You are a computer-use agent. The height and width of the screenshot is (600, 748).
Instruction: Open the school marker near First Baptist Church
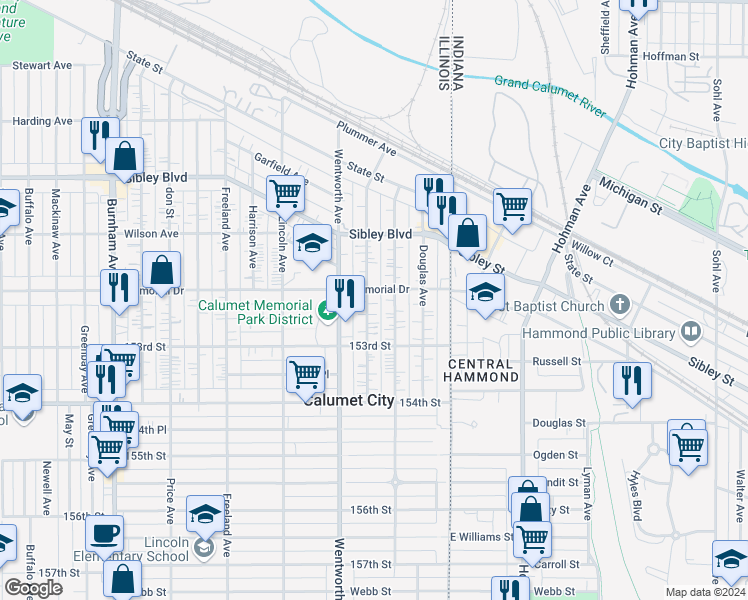pyautogui.click(x=485, y=293)
